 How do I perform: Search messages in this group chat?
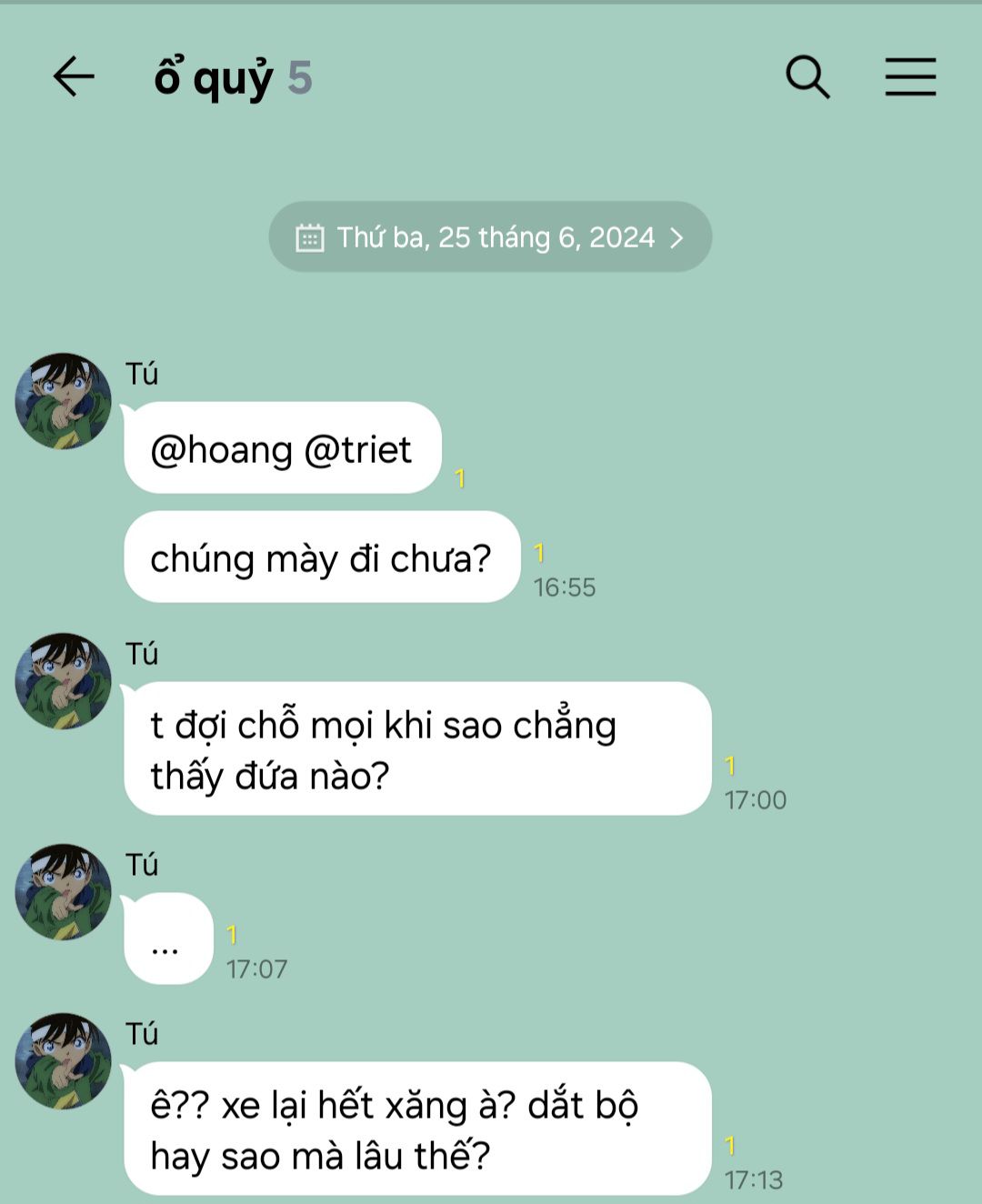(x=807, y=76)
